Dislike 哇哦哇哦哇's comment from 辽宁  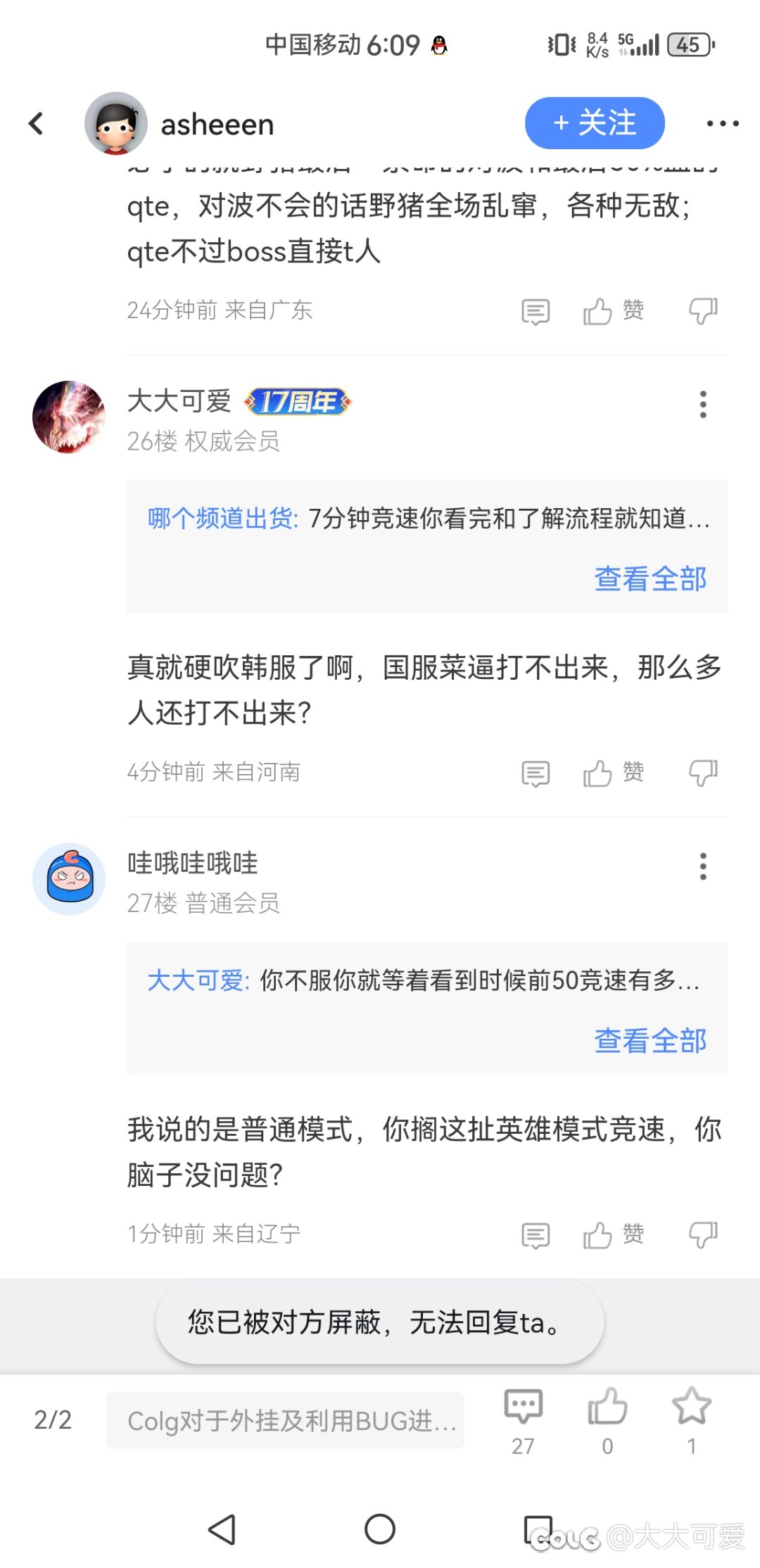[703, 1234]
